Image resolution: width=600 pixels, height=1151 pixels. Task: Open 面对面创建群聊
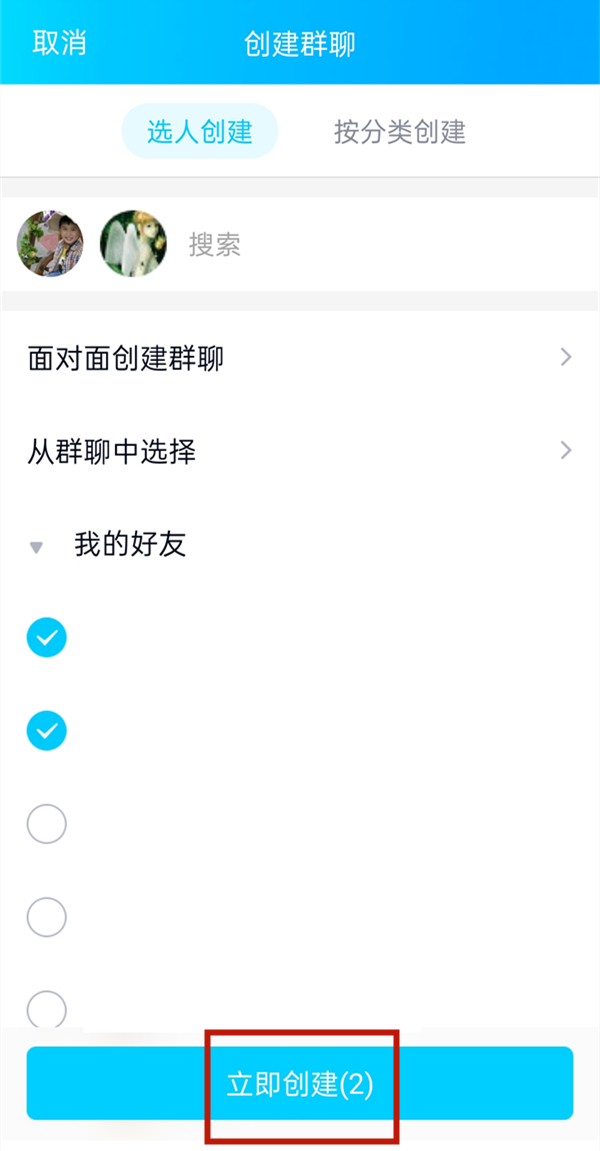pos(300,357)
